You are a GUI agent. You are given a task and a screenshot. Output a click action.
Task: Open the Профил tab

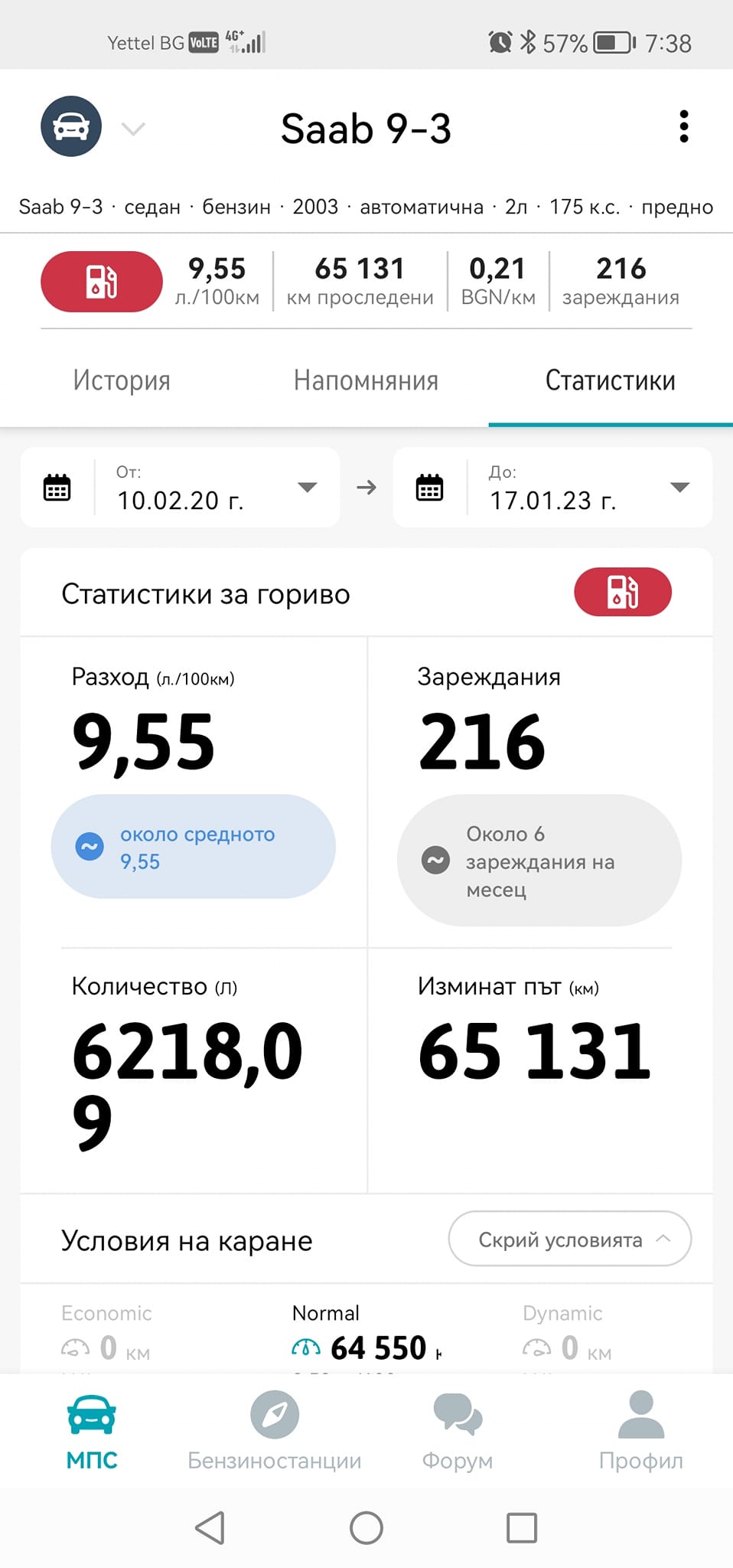click(640, 1430)
